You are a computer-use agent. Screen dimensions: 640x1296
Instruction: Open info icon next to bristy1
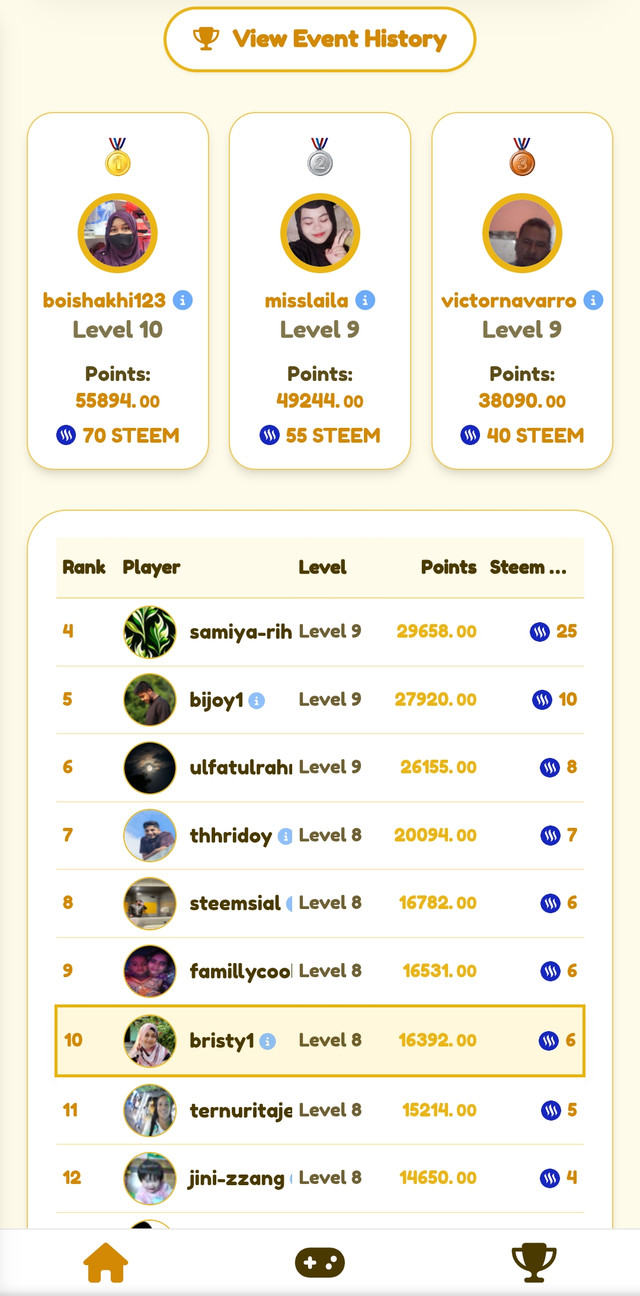[267, 1041]
